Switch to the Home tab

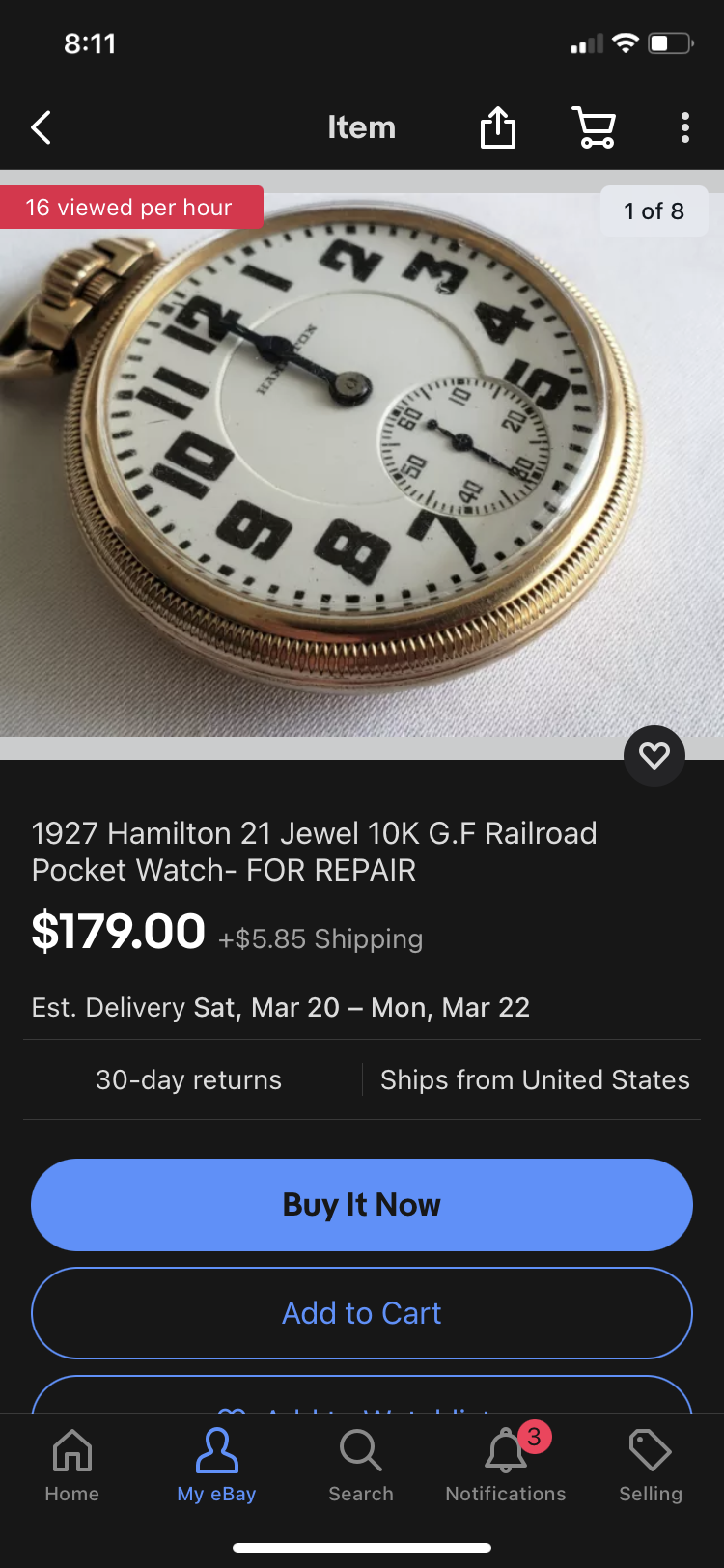pos(72,1466)
